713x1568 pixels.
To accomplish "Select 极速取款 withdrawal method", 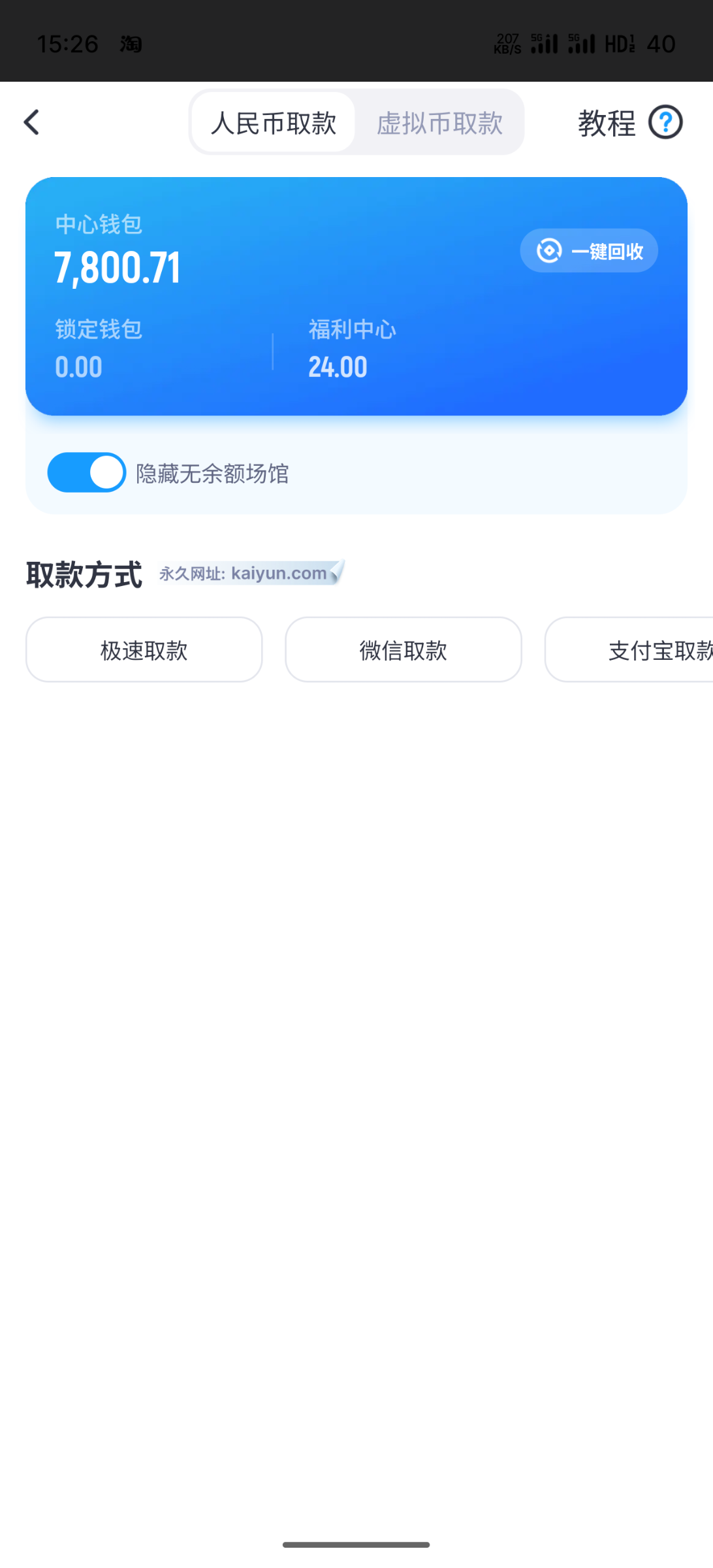I will (144, 650).
